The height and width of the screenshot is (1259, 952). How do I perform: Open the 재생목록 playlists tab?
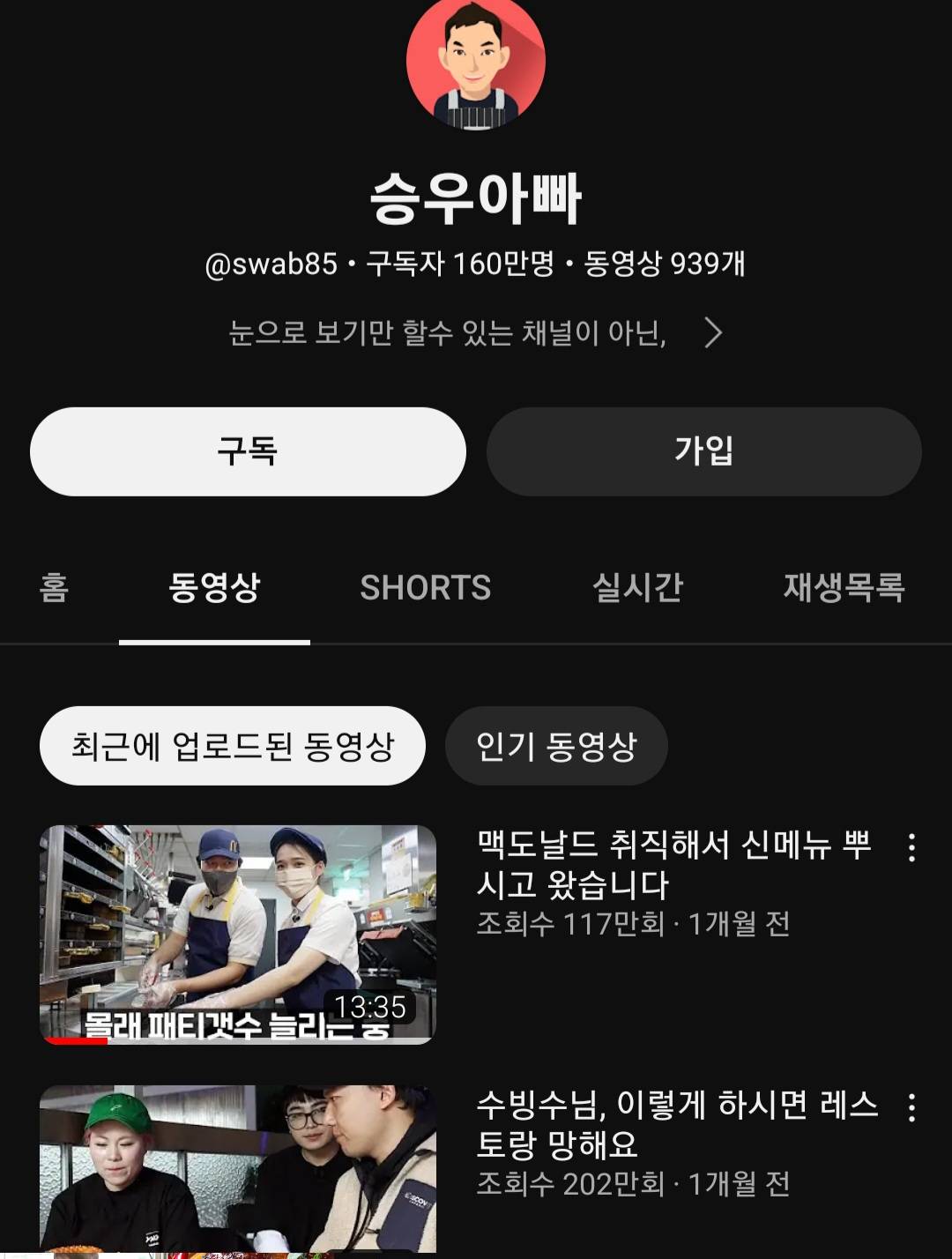tap(843, 589)
